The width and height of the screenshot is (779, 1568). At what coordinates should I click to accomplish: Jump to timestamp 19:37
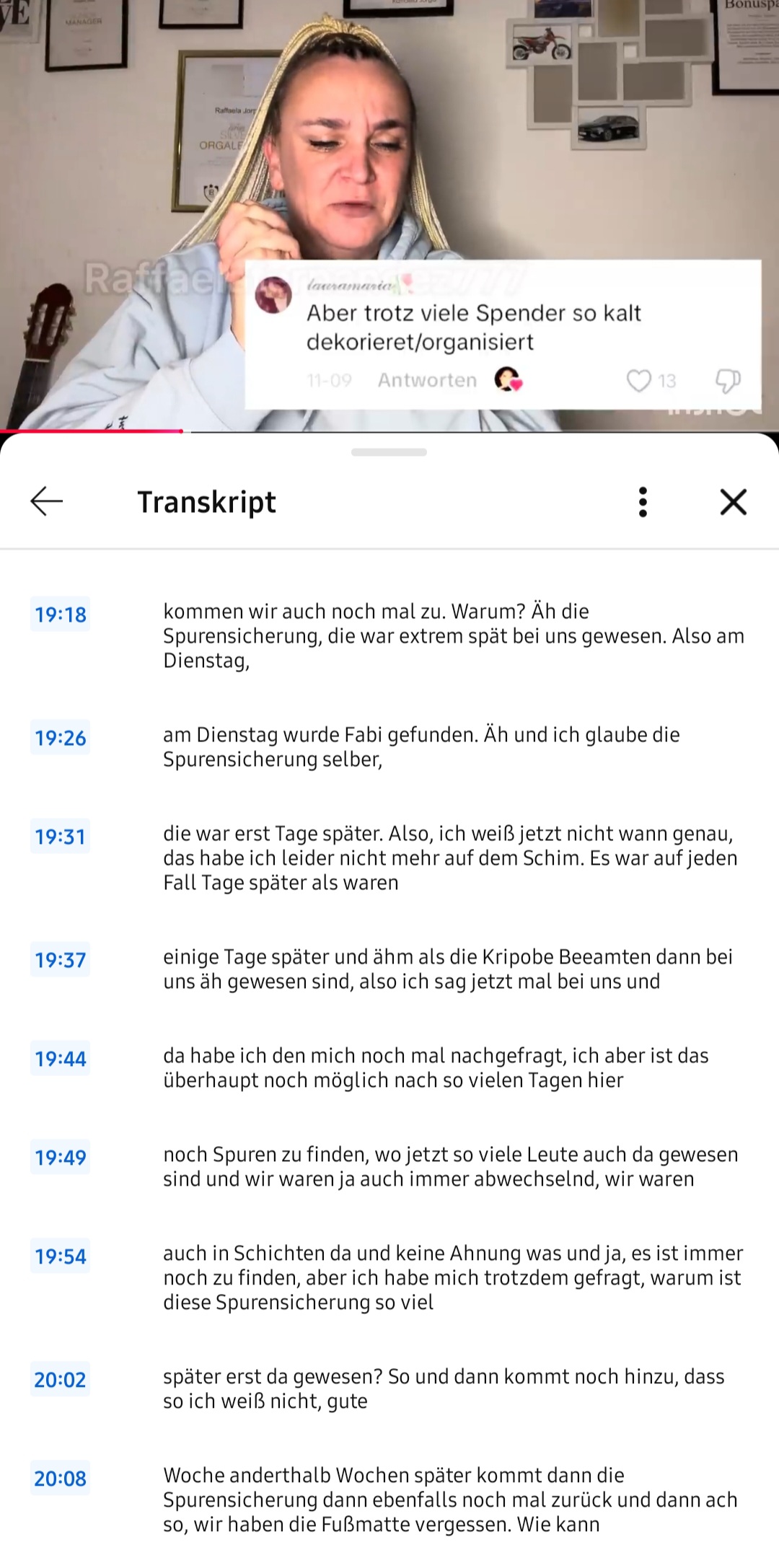click(x=61, y=960)
